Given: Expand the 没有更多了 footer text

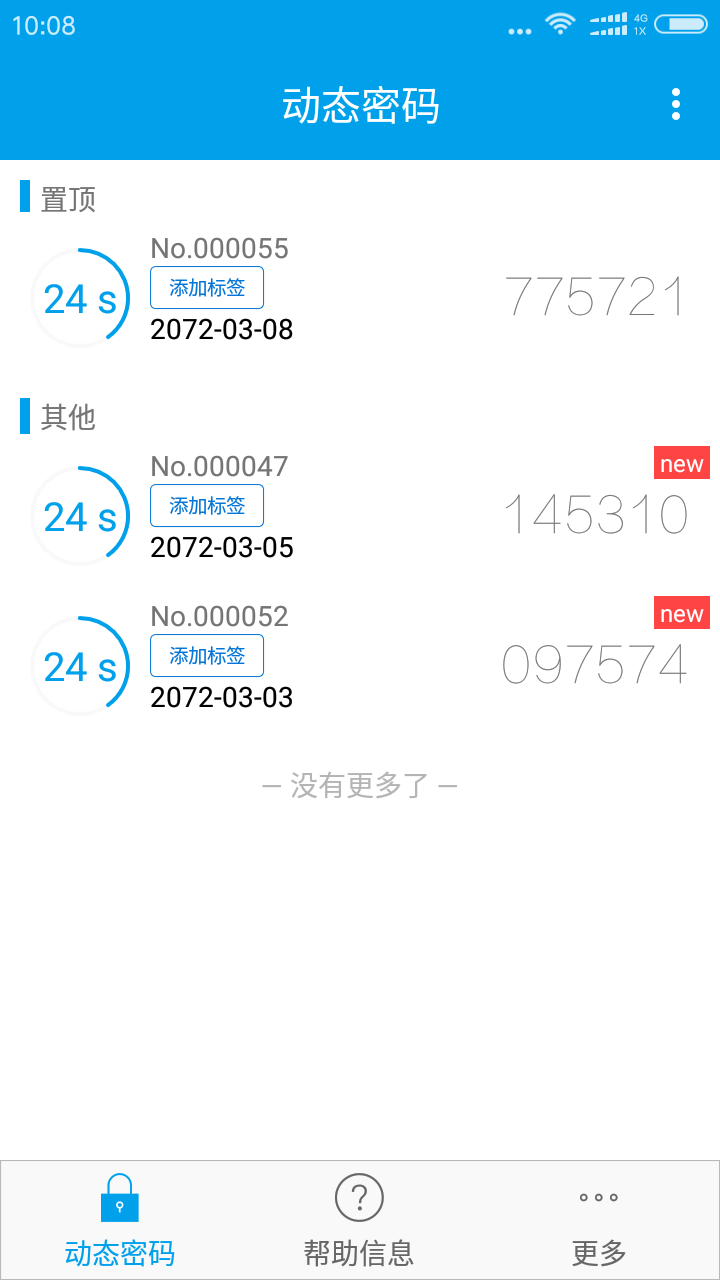Looking at the screenshot, I should 360,785.
